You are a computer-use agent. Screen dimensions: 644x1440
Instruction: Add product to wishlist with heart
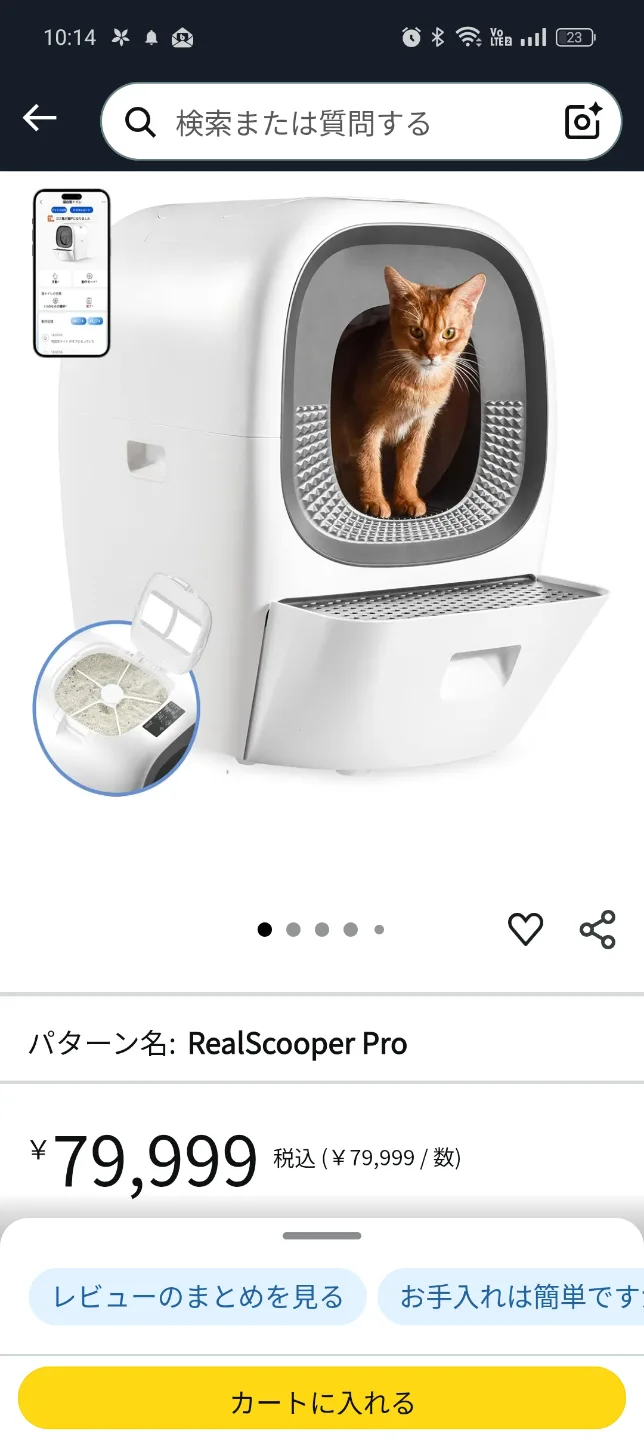pyautogui.click(x=525, y=930)
